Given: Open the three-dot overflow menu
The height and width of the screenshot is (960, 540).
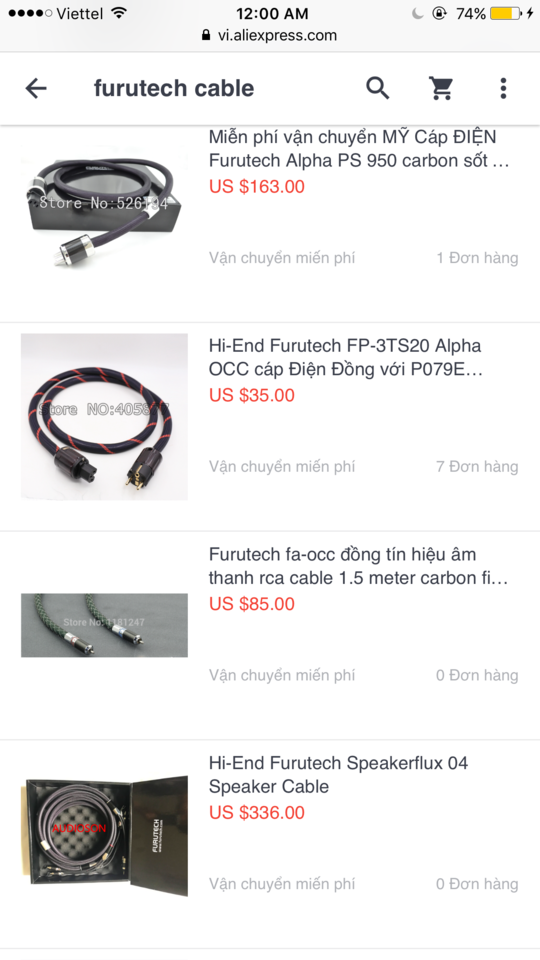Looking at the screenshot, I should (503, 88).
